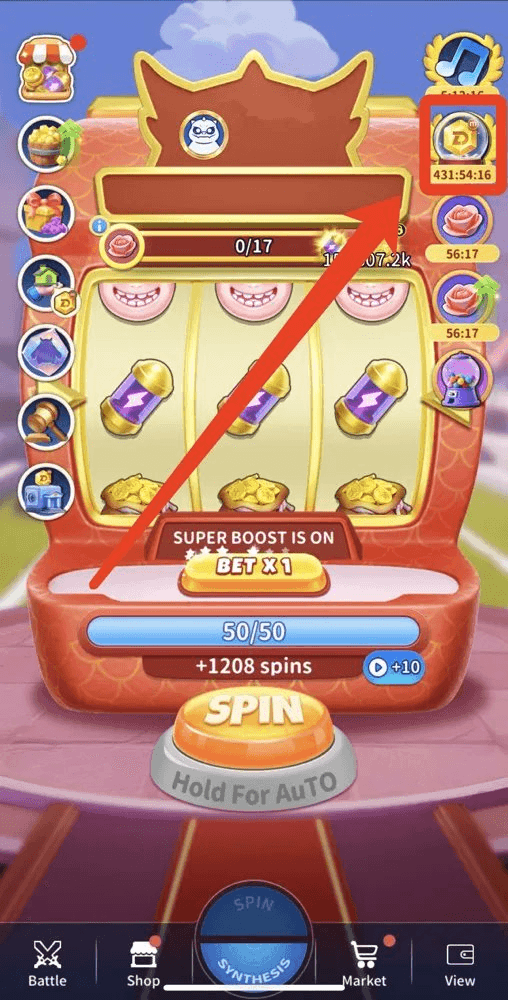The width and height of the screenshot is (508, 1000).
Task: Open the gift box rewards icon
Action: click(x=47, y=215)
